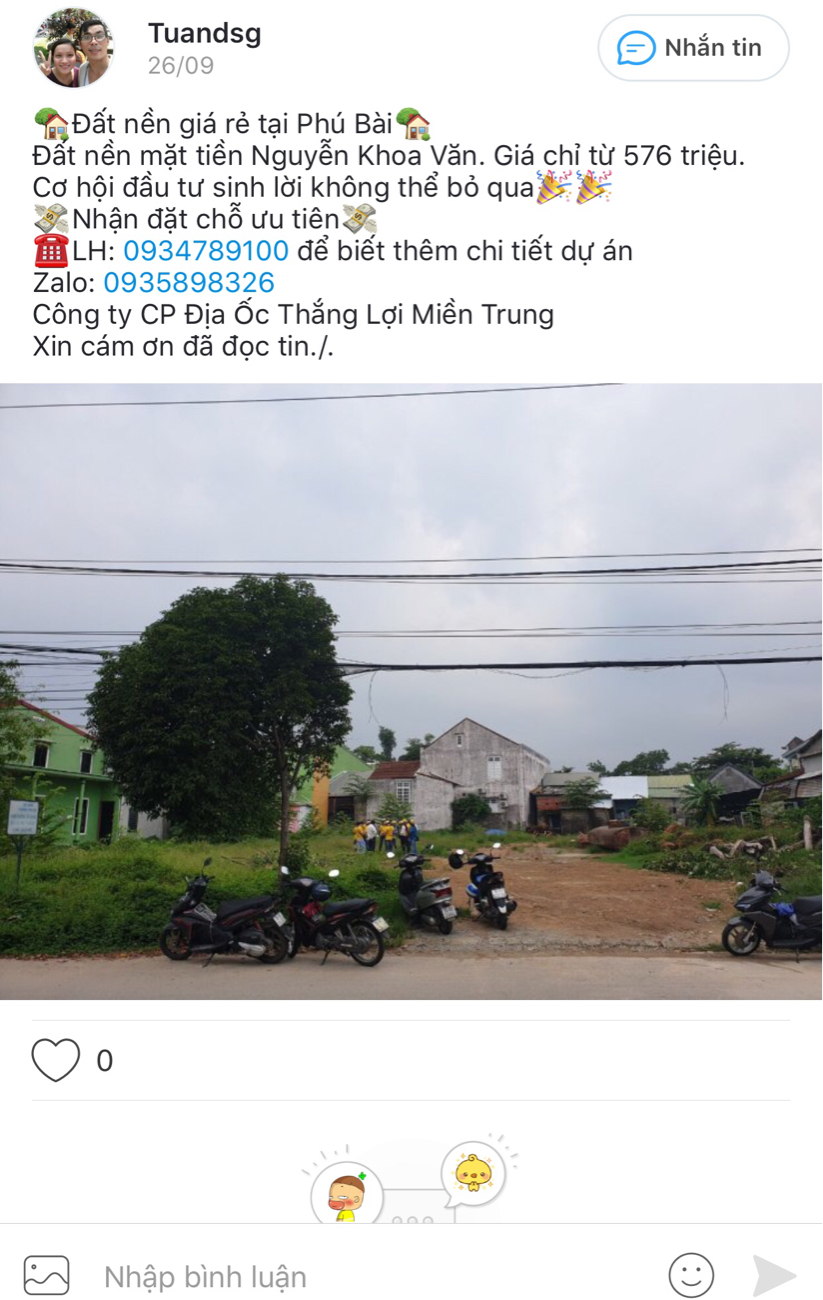Screen dimensions: 823x1300
Task: Open the emoji sticker picker
Action: [x=691, y=1276]
